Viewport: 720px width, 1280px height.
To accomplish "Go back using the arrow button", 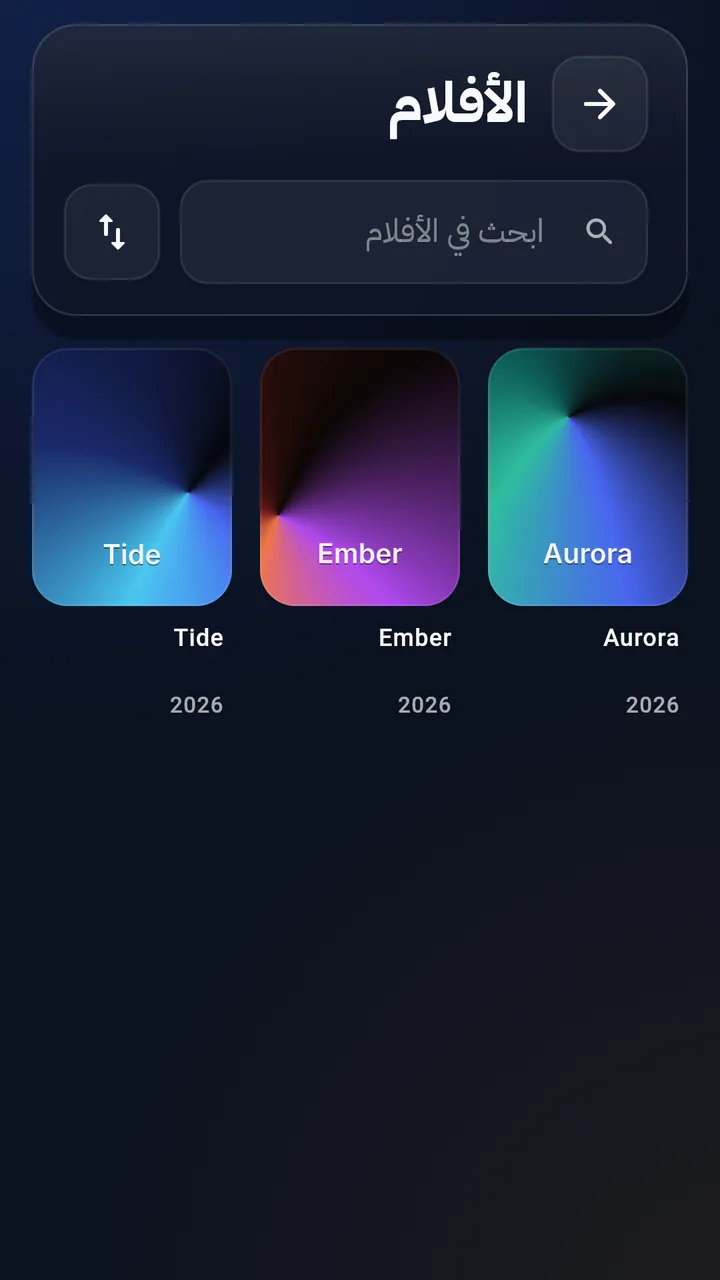I will tap(600, 104).
